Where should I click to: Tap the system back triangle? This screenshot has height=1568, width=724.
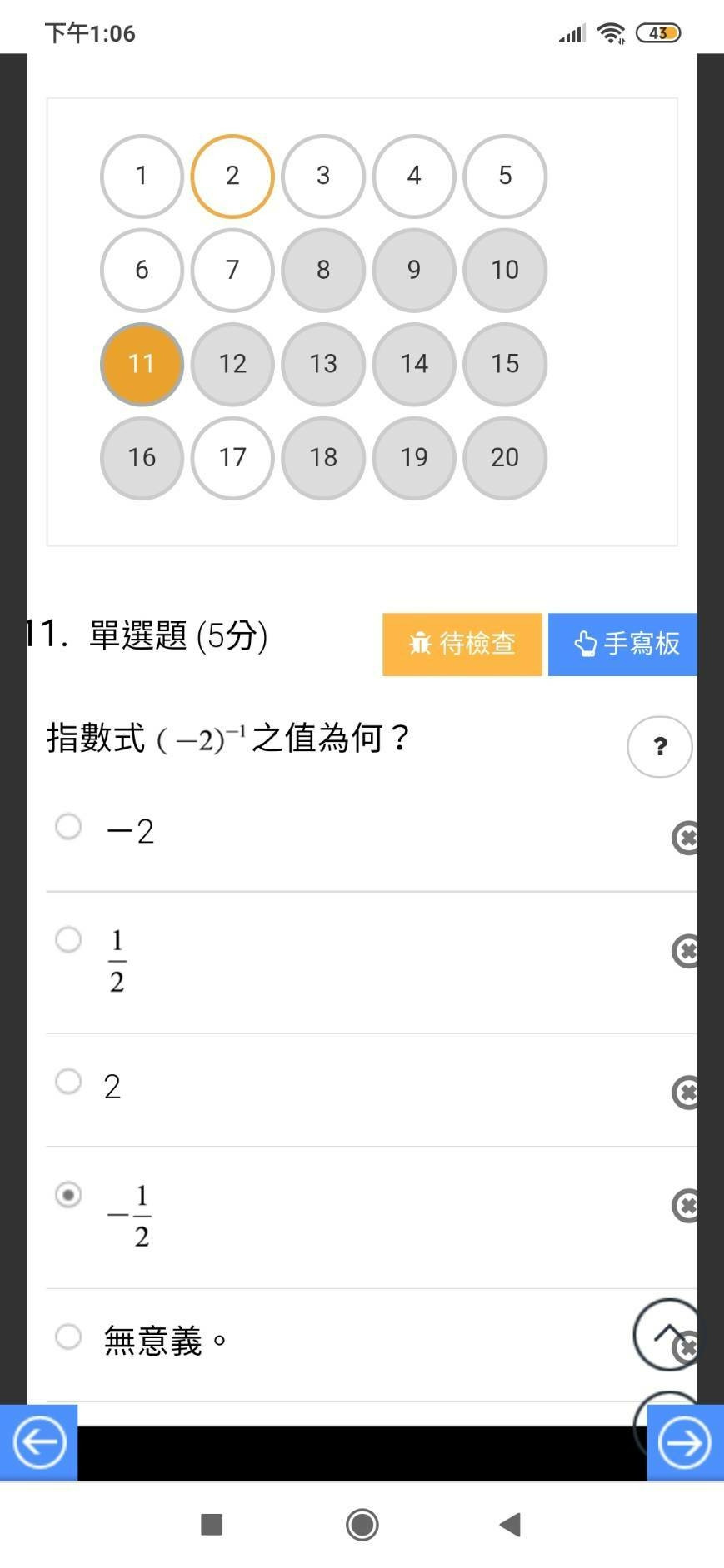(510, 1525)
